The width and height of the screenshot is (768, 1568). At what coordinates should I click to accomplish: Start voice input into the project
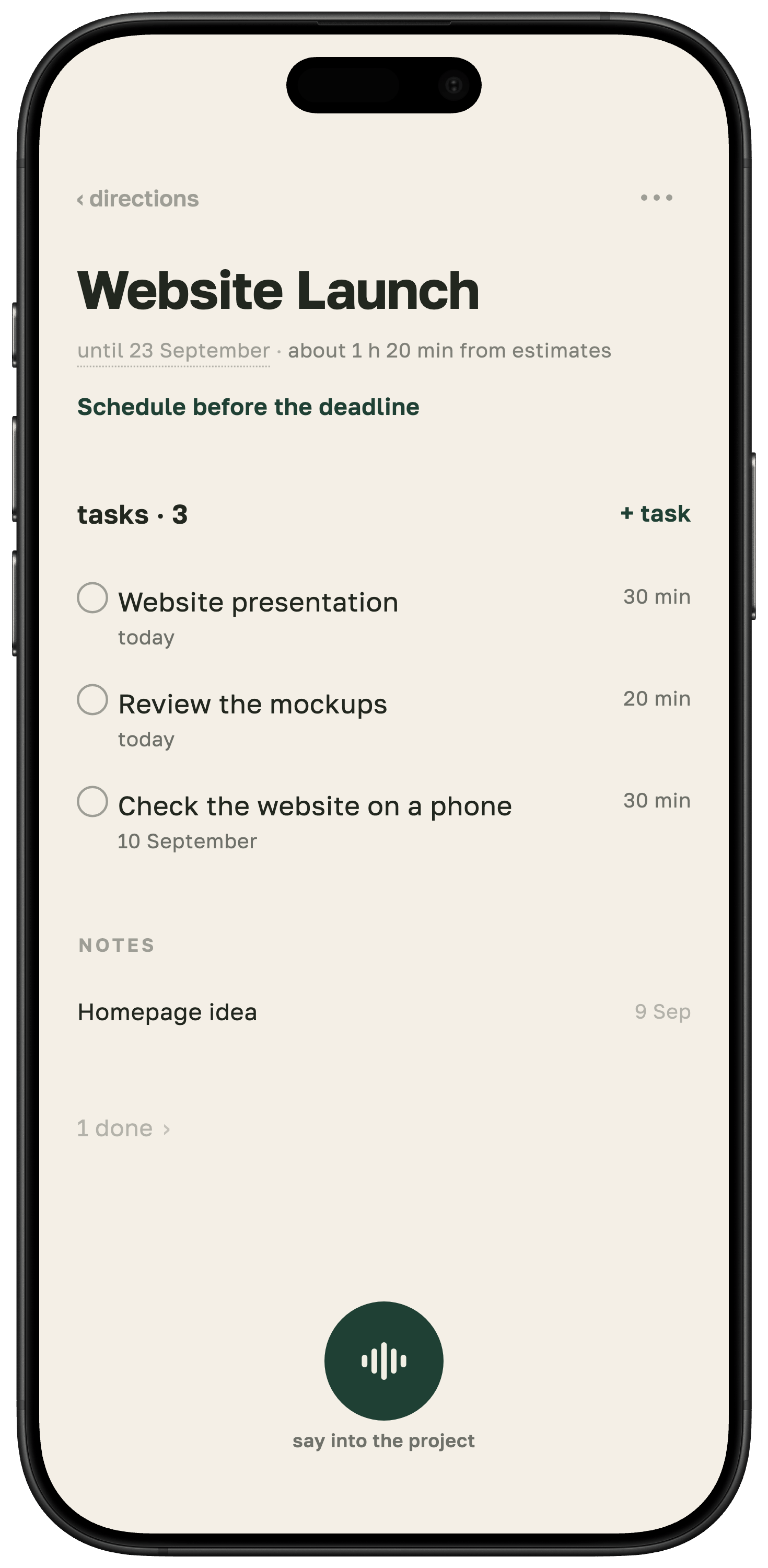tap(384, 1361)
